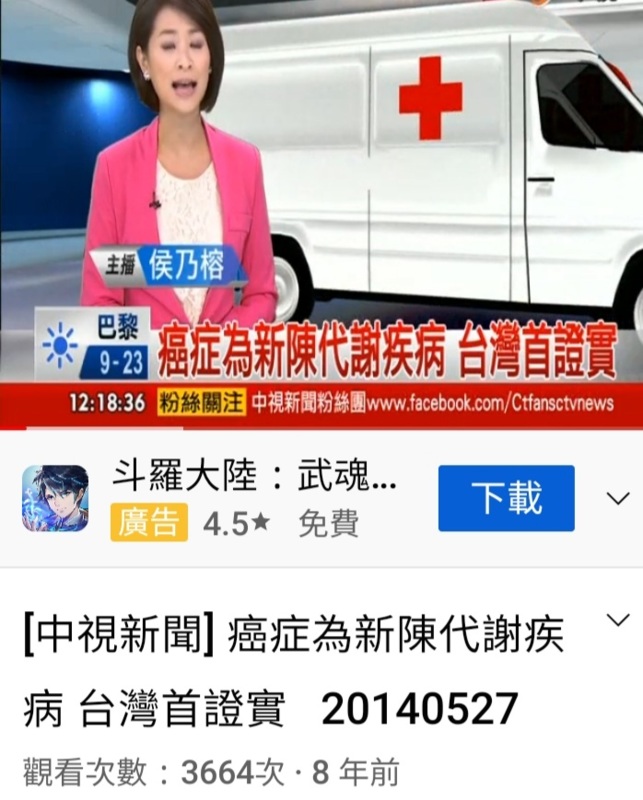Viewport: 643px width, 800px height.
Task: Expand the video description chevron beside the title
Action: [x=617, y=622]
